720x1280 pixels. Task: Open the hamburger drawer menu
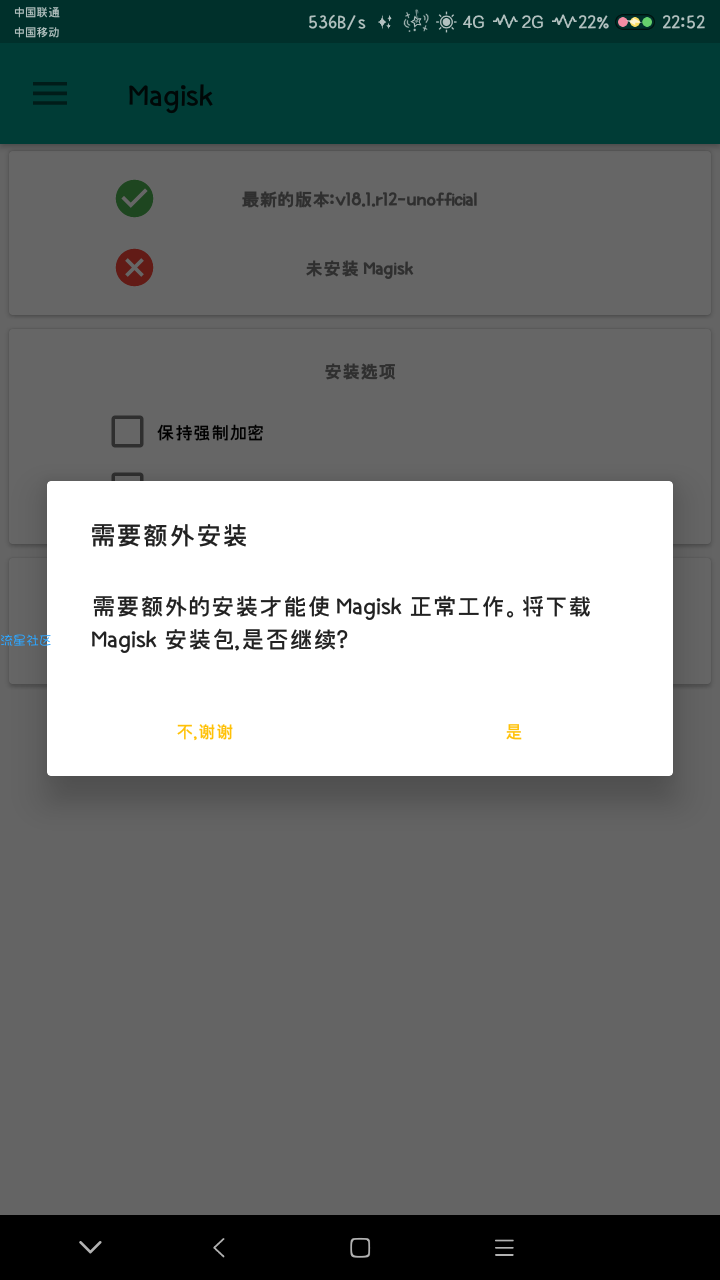coord(50,94)
